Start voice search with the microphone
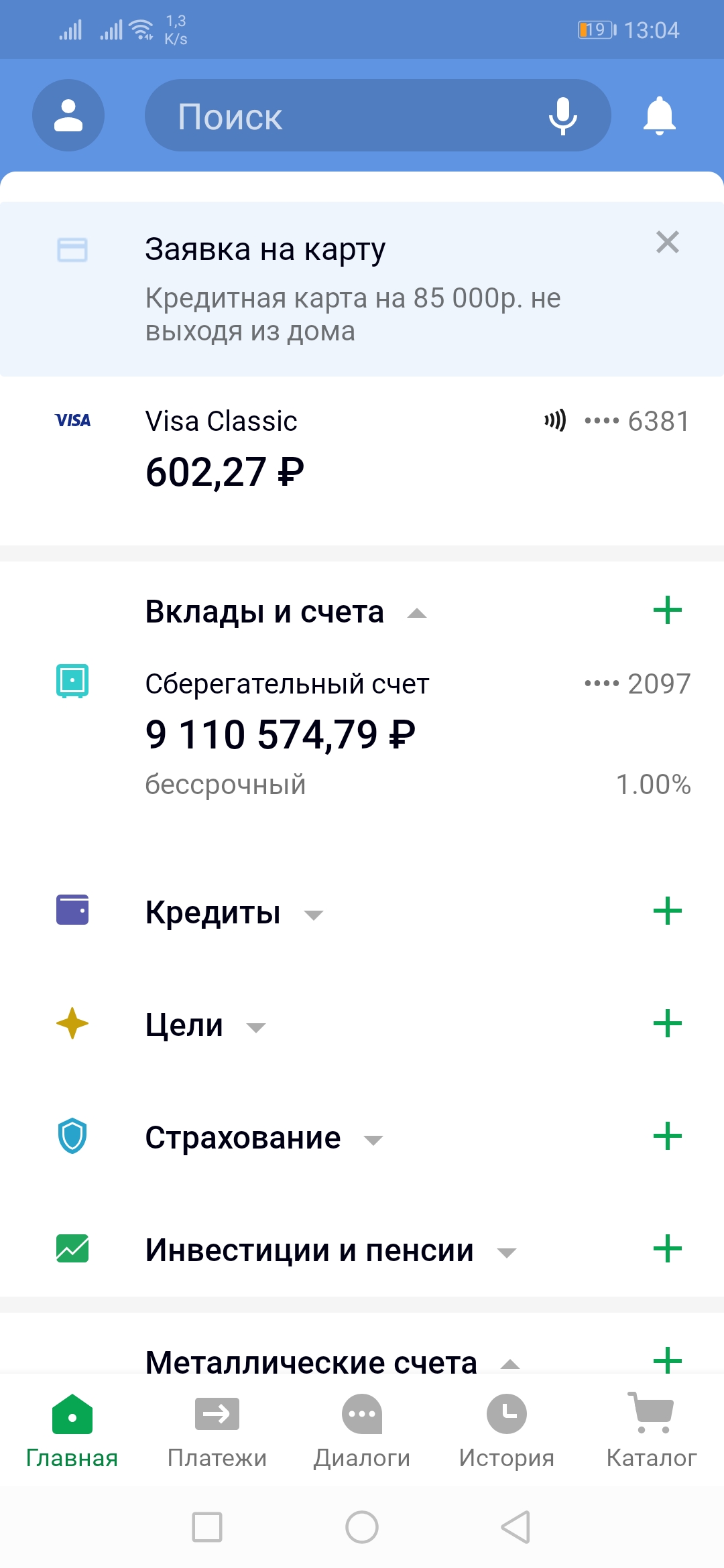Image resolution: width=724 pixels, height=1568 pixels. click(x=562, y=116)
